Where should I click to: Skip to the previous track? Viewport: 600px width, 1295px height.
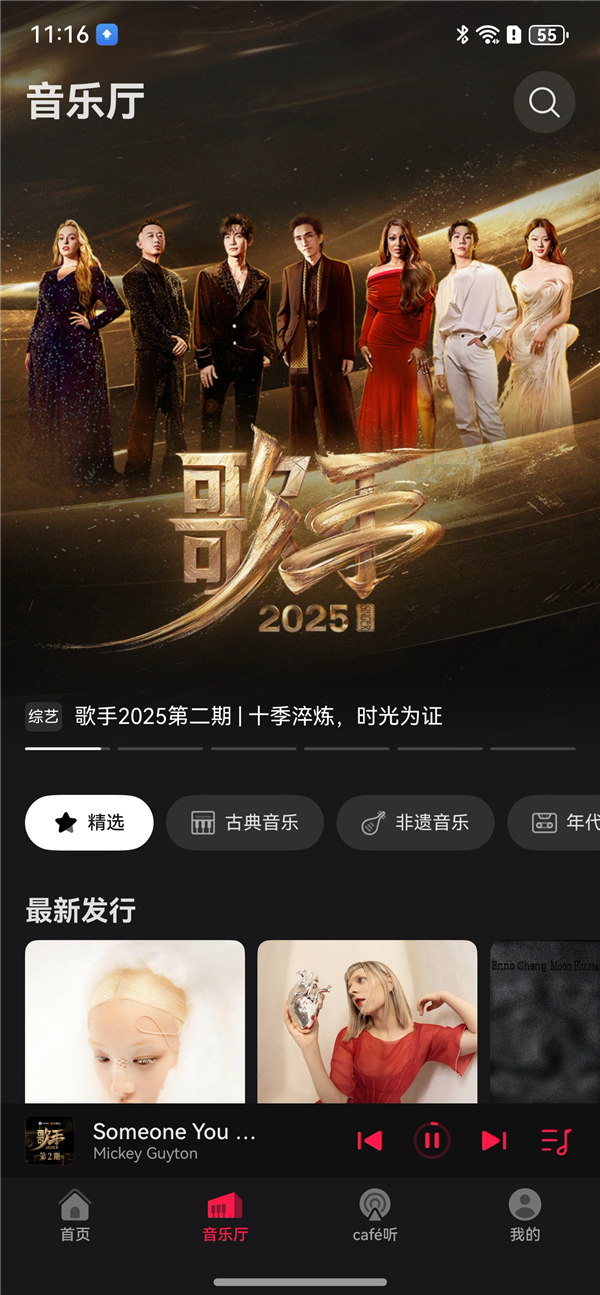tap(370, 1140)
